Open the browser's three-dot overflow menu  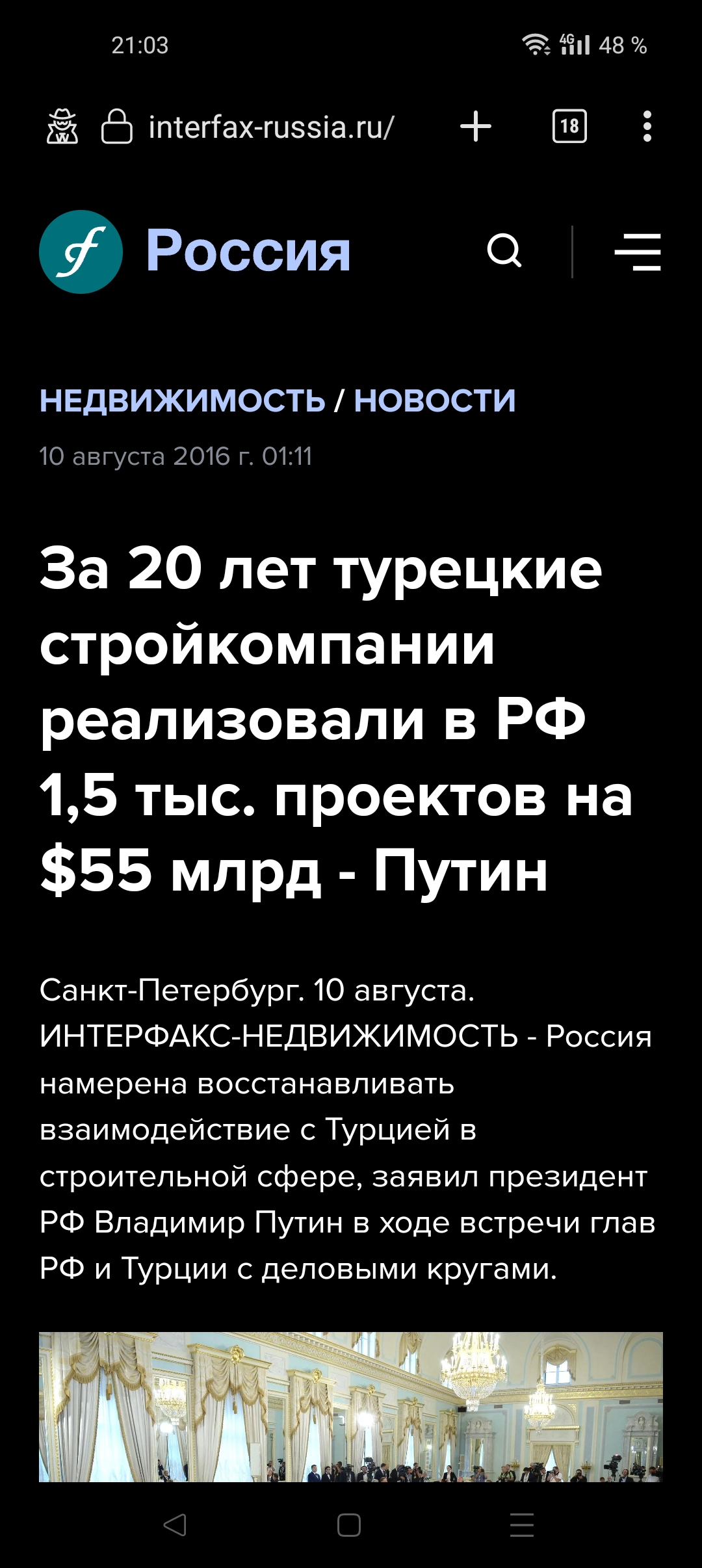pyautogui.click(x=646, y=126)
